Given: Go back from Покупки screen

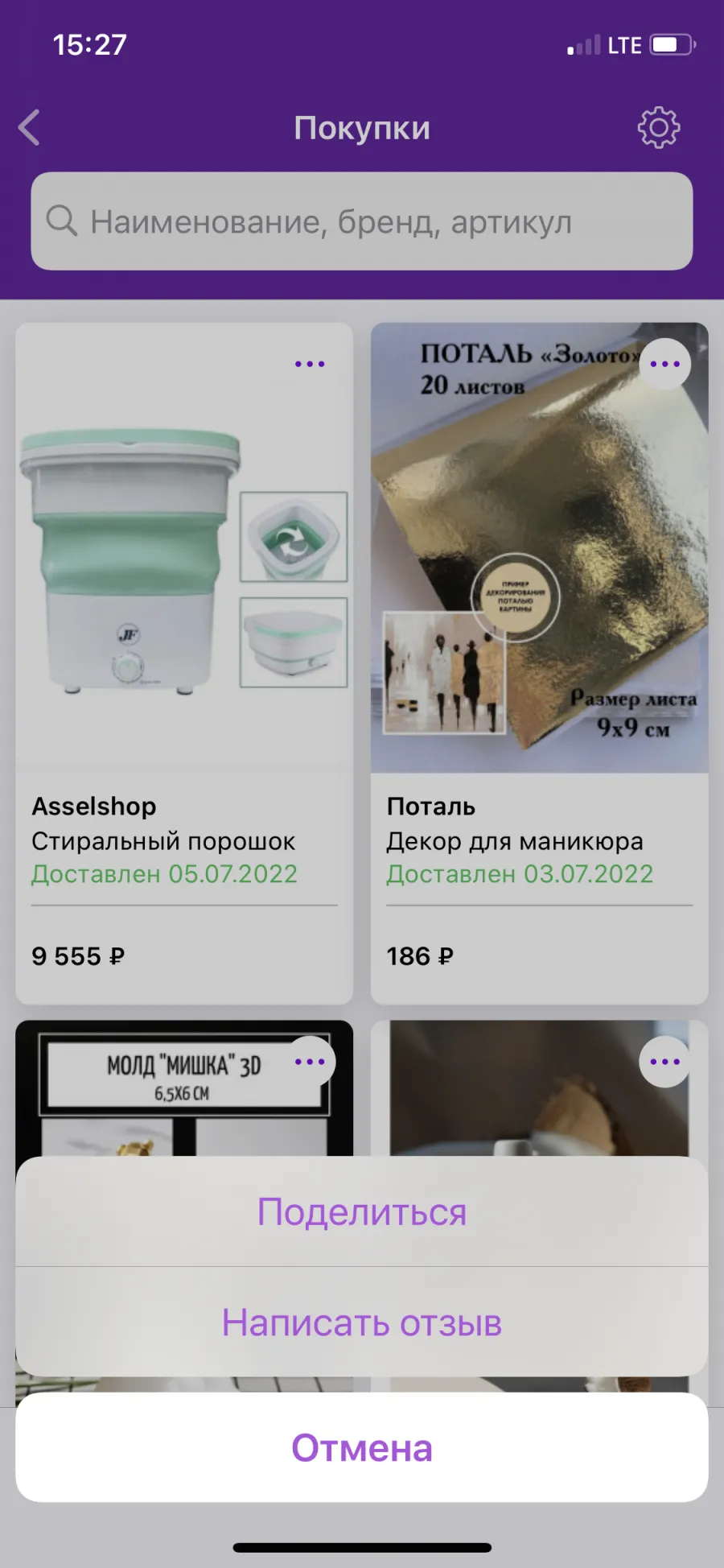Looking at the screenshot, I should (30, 127).
